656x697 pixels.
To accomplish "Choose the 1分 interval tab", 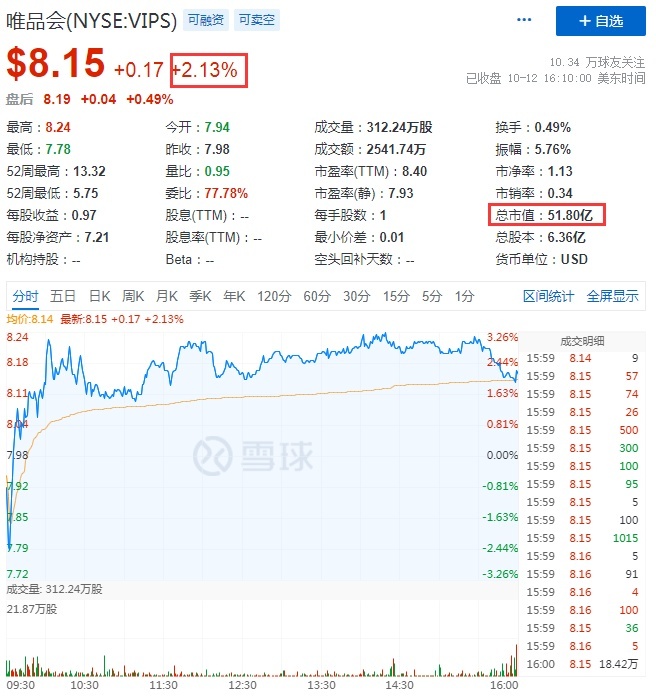I will (464, 296).
